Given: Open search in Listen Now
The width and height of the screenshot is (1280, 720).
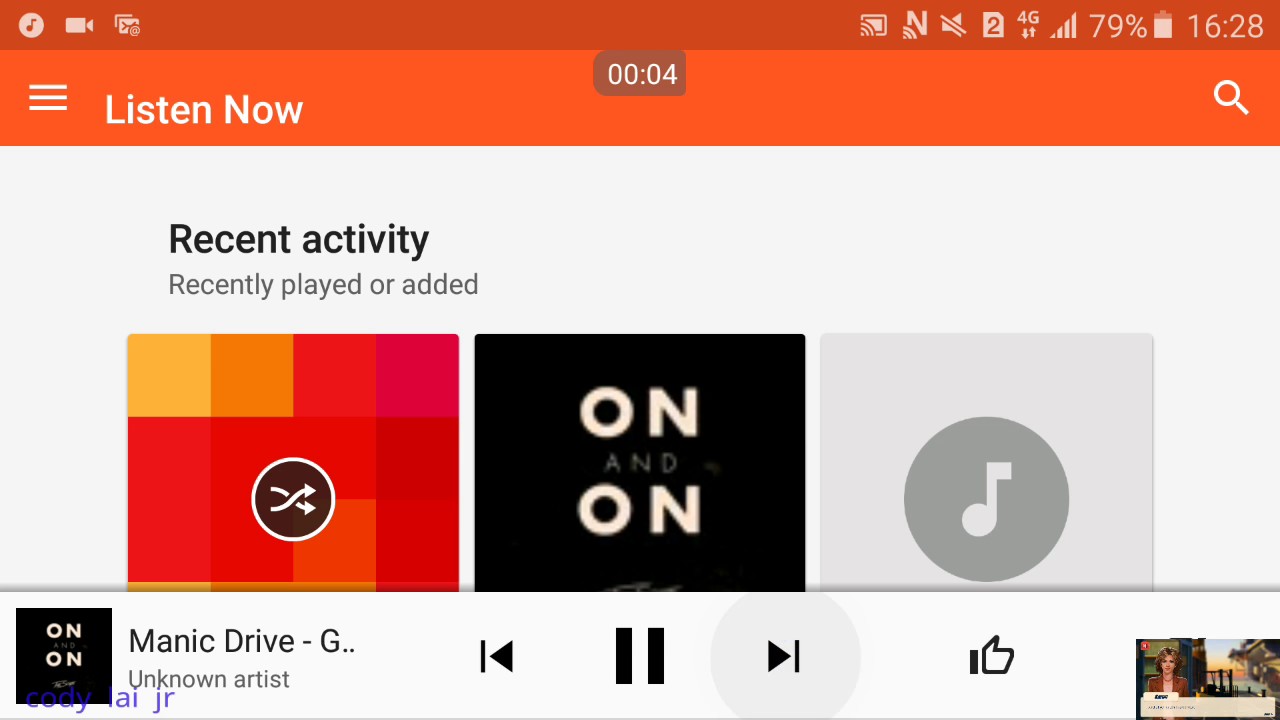Looking at the screenshot, I should point(1231,98).
